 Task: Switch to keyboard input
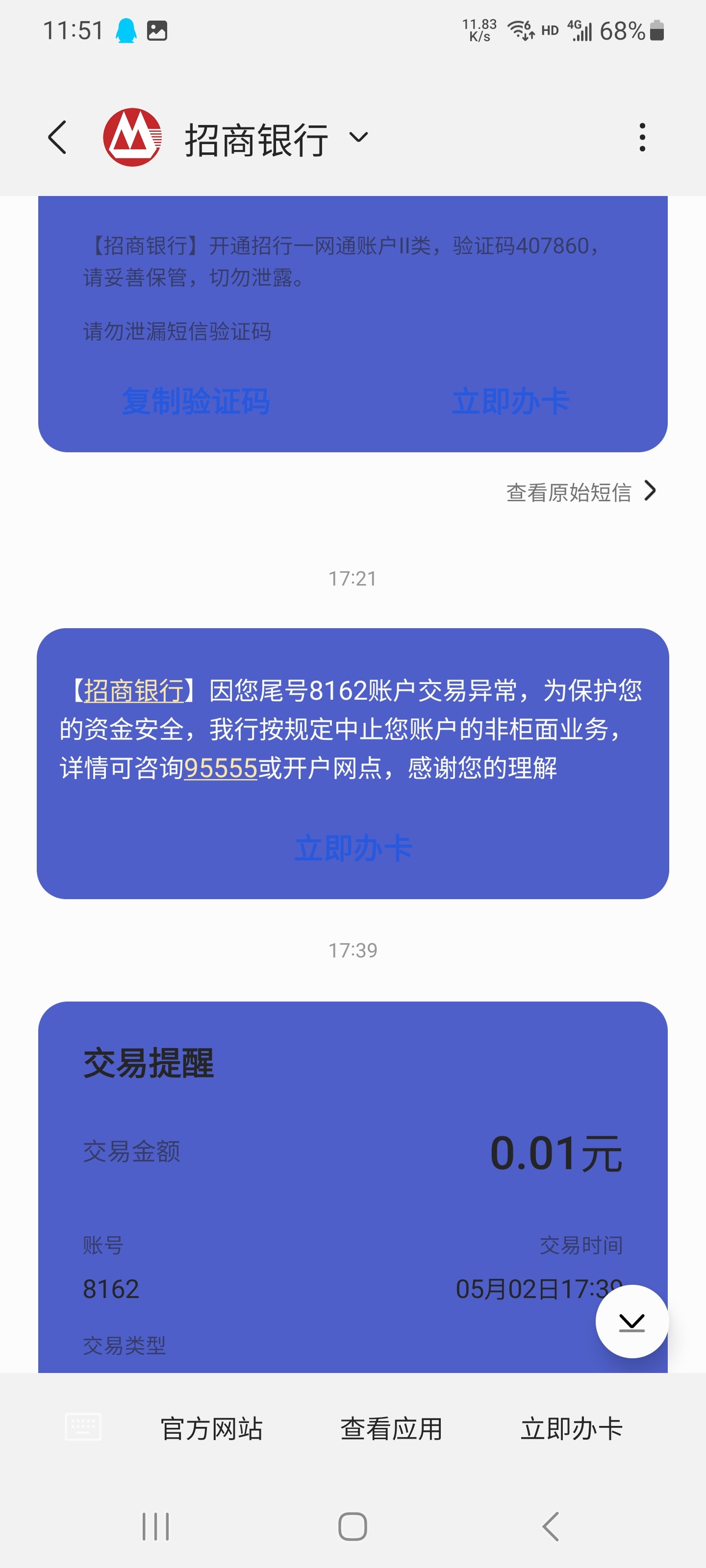(83, 1427)
